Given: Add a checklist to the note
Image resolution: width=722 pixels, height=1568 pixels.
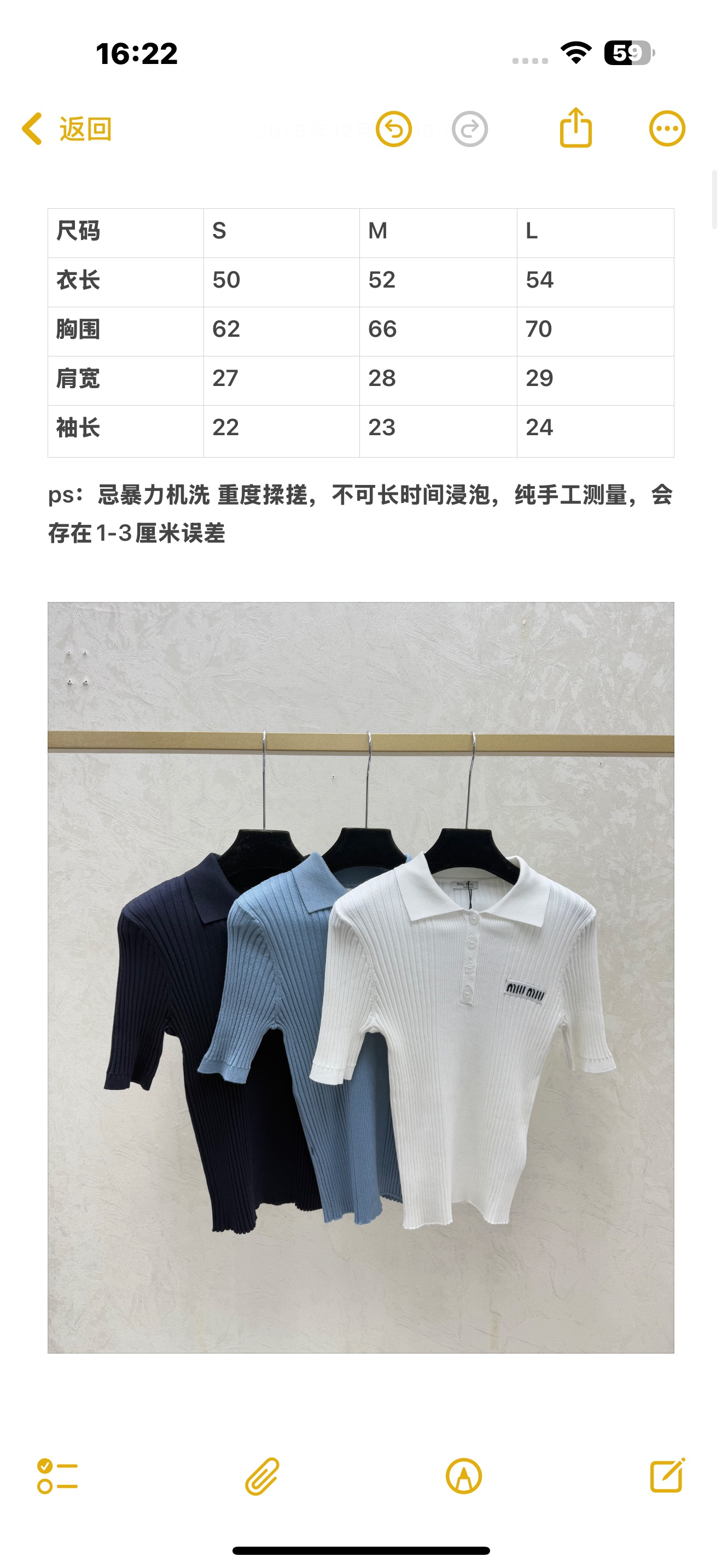Looking at the screenshot, I should click(57, 1476).
